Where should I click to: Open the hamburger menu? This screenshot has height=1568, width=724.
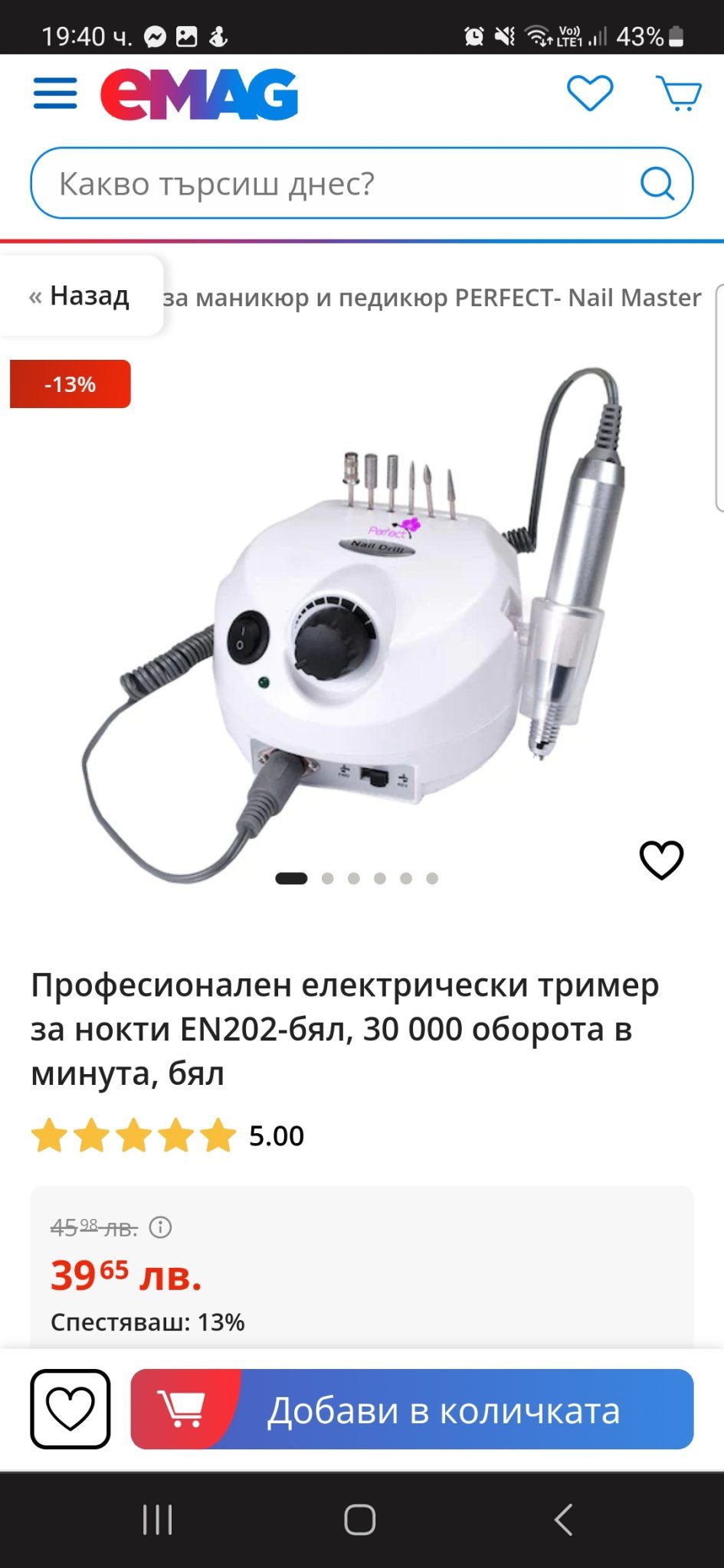click(55, 93)
